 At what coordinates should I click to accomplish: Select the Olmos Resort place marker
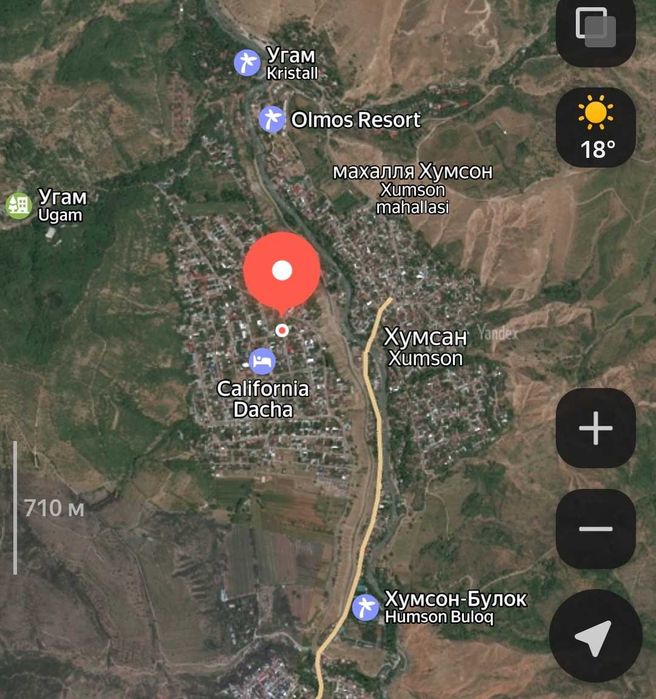pyautogui.click(x=272, y=119)
